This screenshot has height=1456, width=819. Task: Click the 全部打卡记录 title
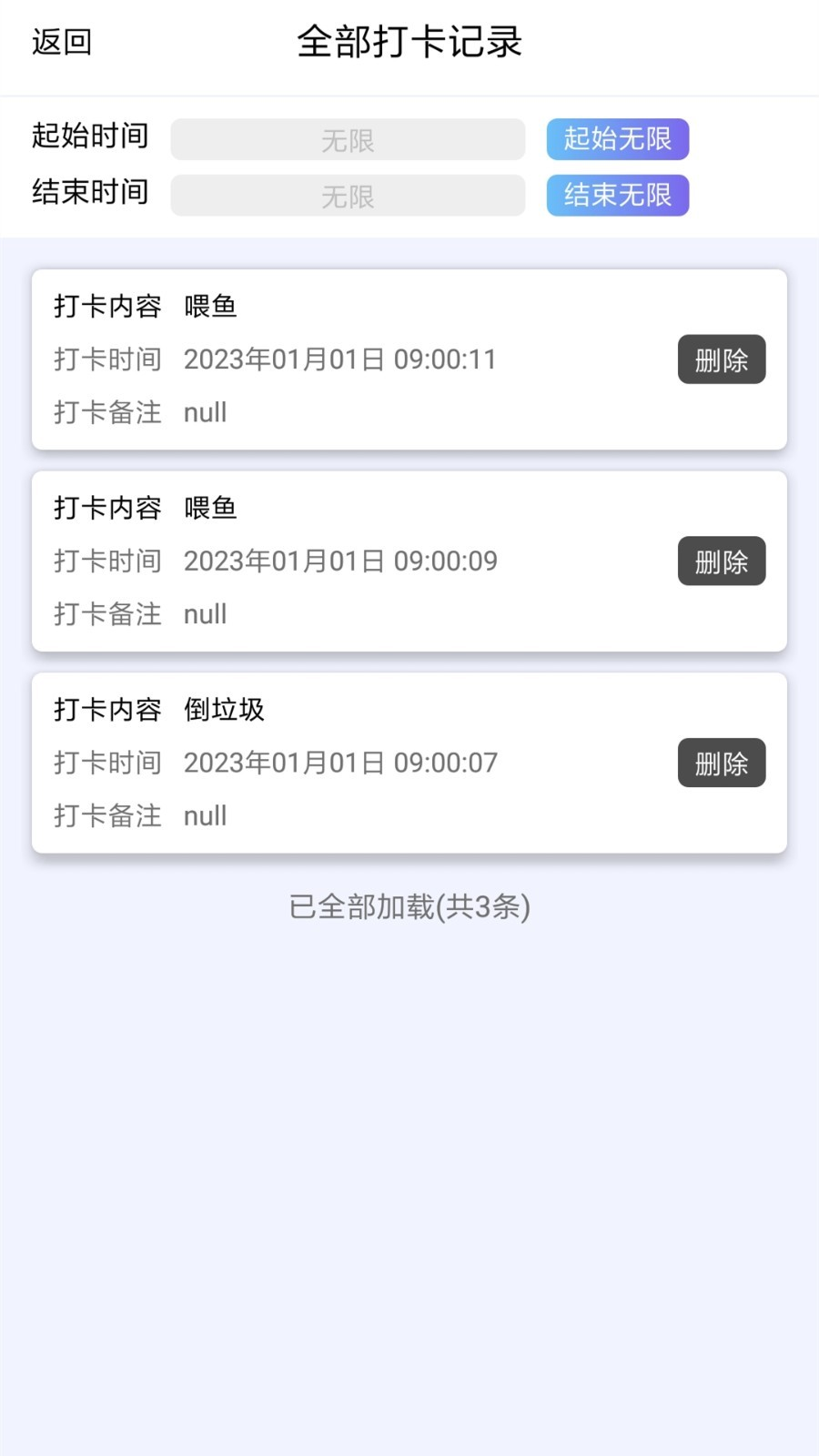(x=409, y=42)
